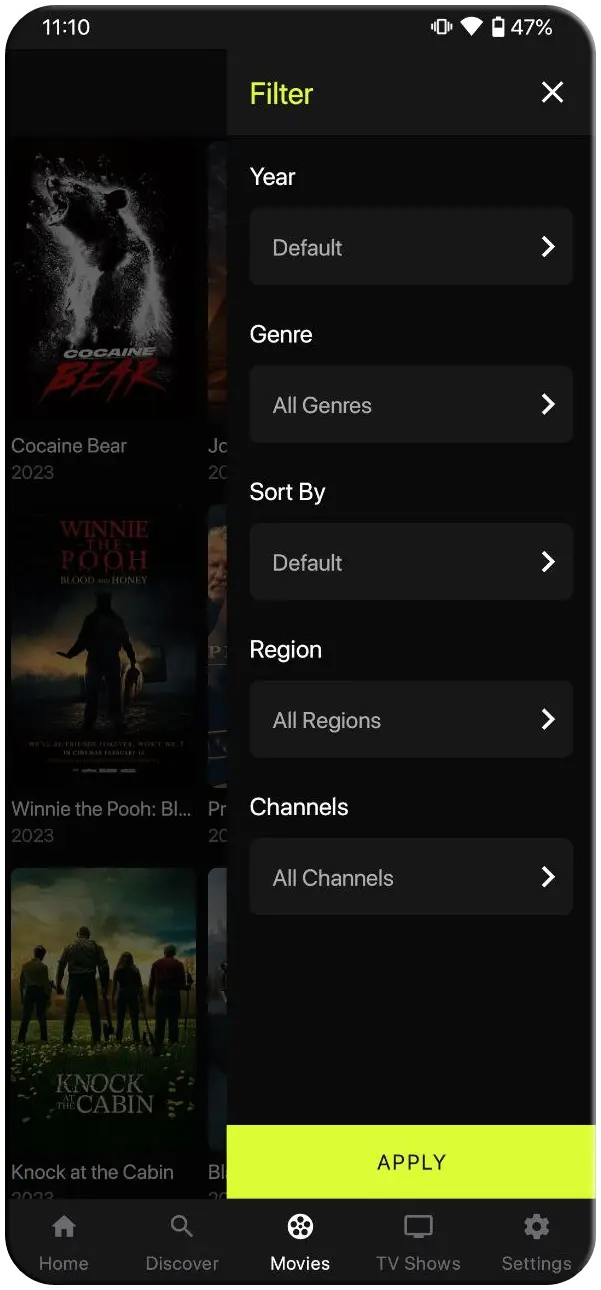The height and width of the screenshot is (1290, 601).
Task: Open the Settings tab
Action: pyautogui.click(x=536, y=1243)
